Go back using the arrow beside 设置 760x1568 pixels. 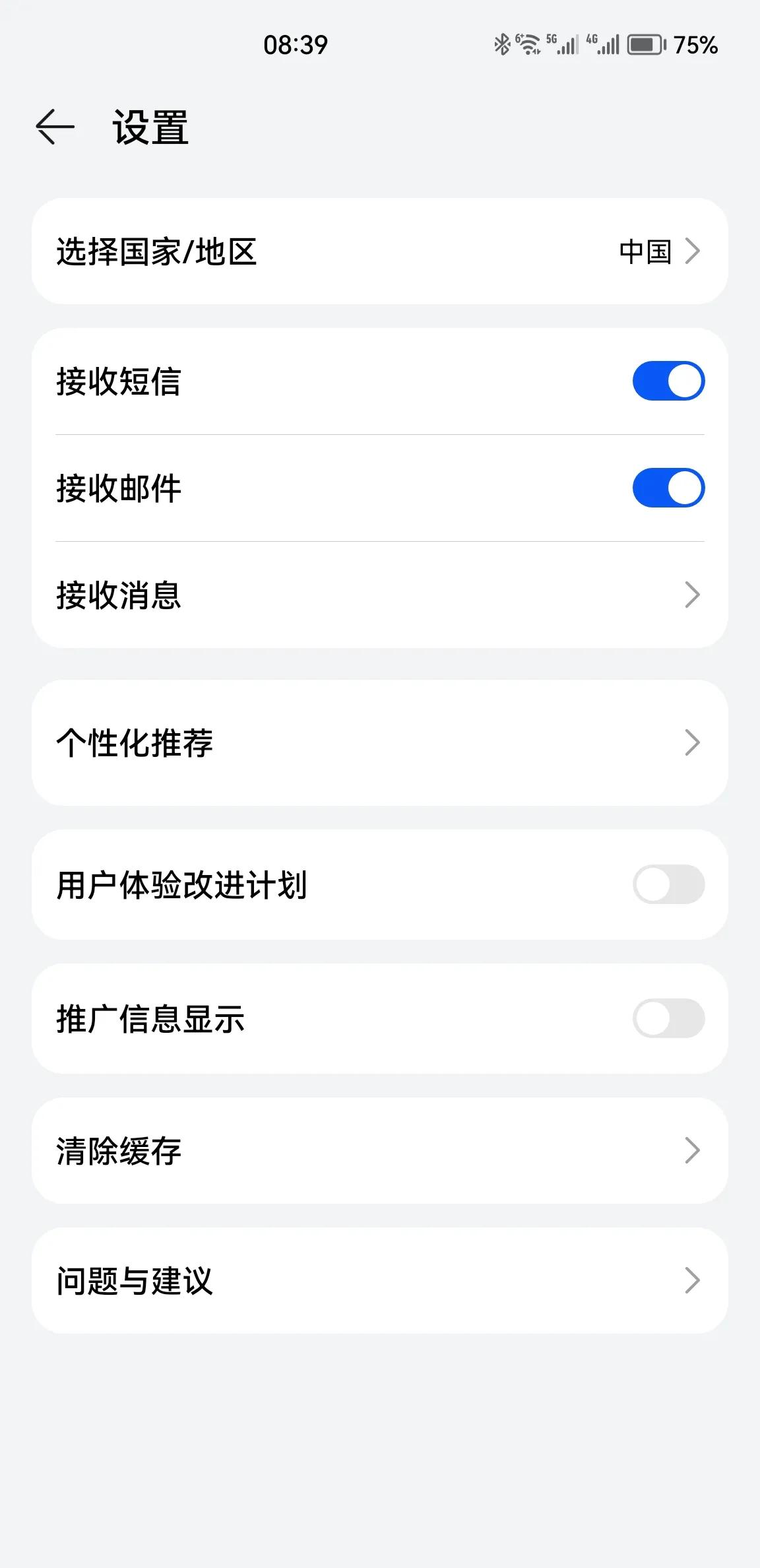click(55, 127)
